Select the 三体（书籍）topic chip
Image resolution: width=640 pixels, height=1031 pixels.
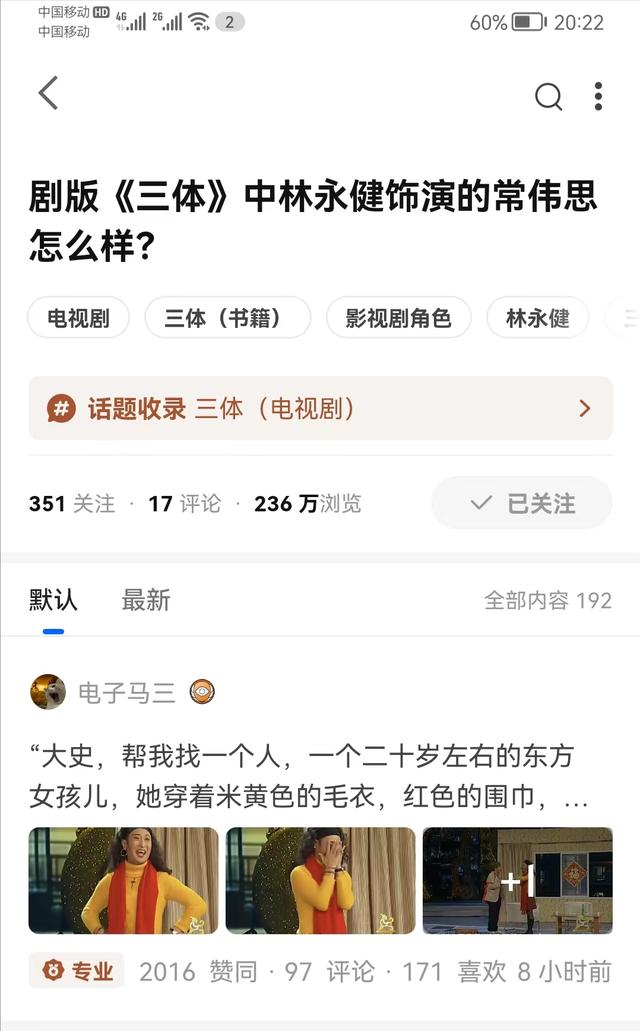point(228,318)
